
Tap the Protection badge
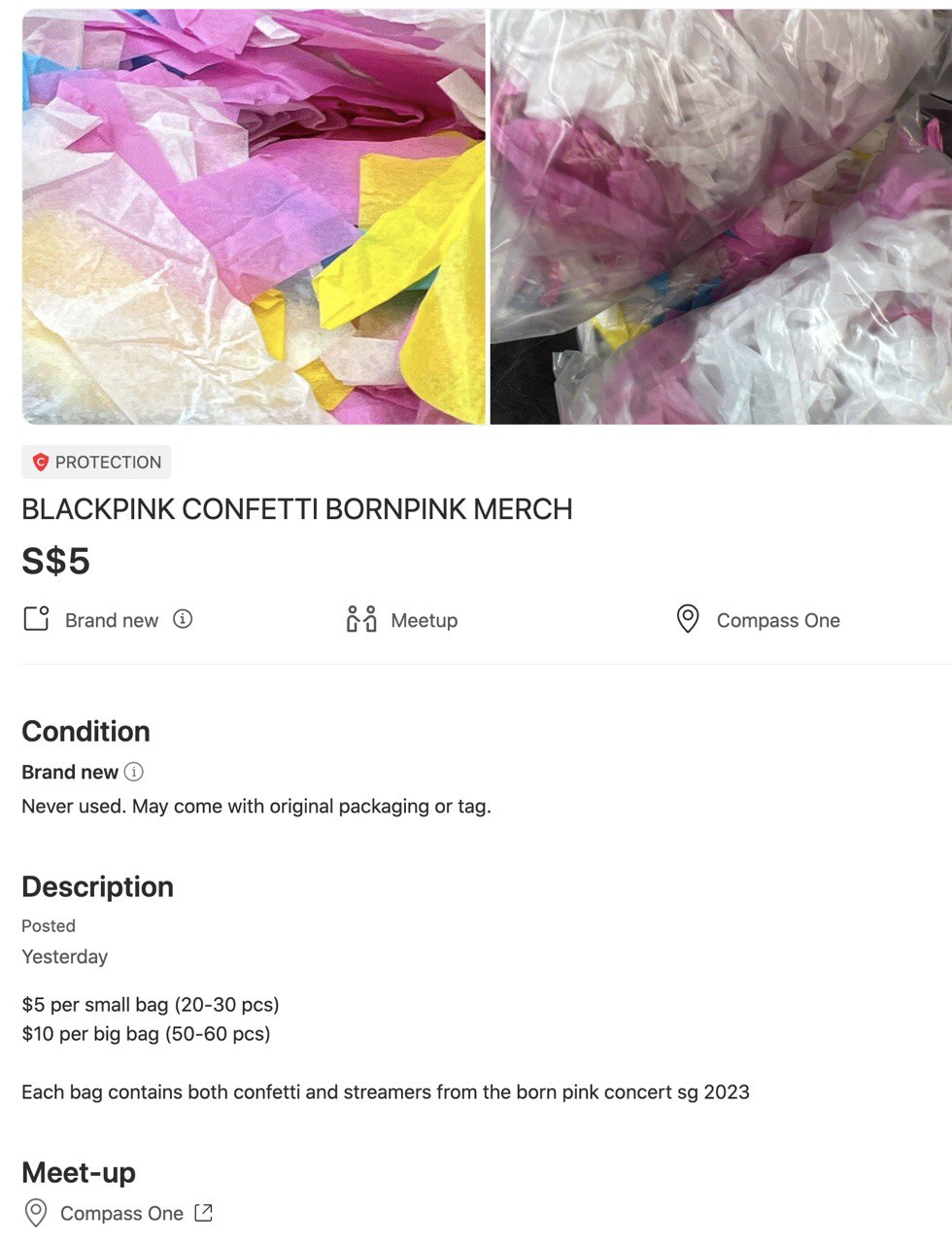(96, 463)
